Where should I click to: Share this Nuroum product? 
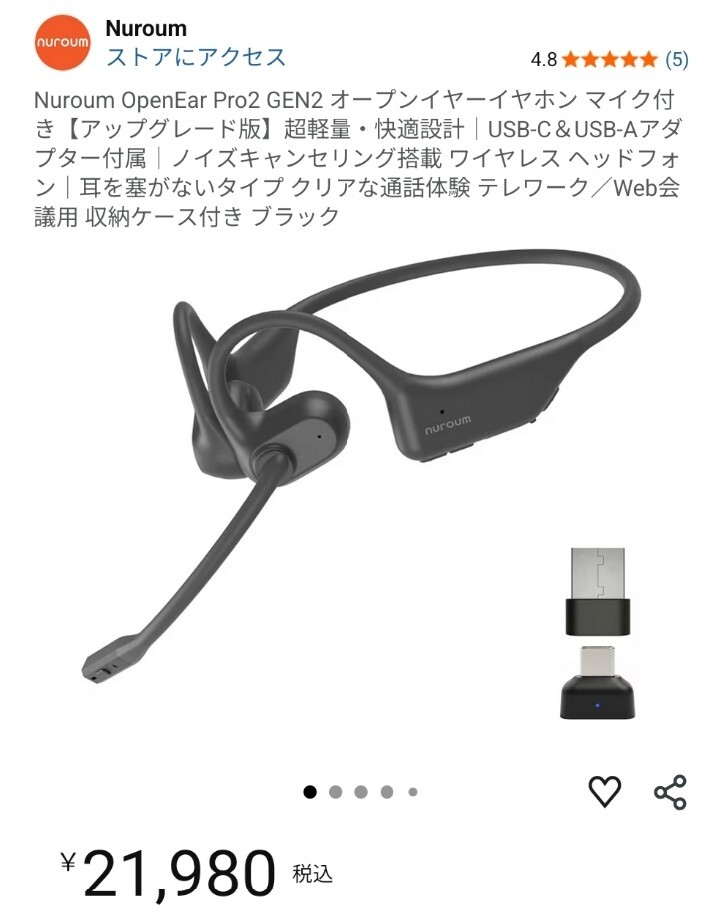[x=670, y=791]
